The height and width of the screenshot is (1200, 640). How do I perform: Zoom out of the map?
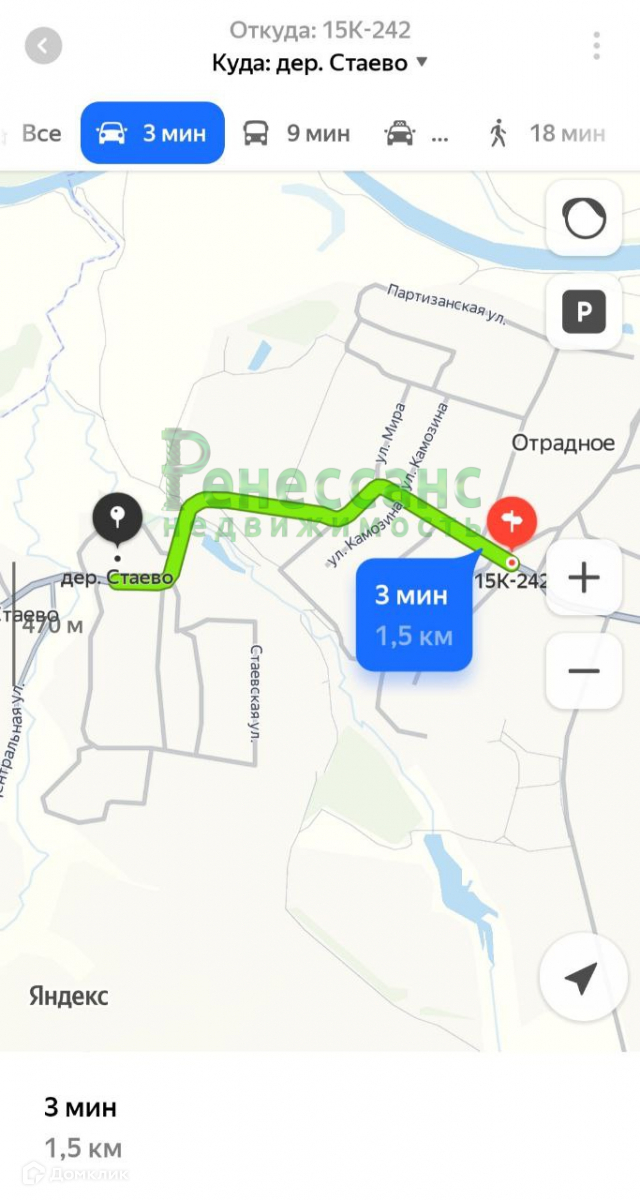click(583, 670)
